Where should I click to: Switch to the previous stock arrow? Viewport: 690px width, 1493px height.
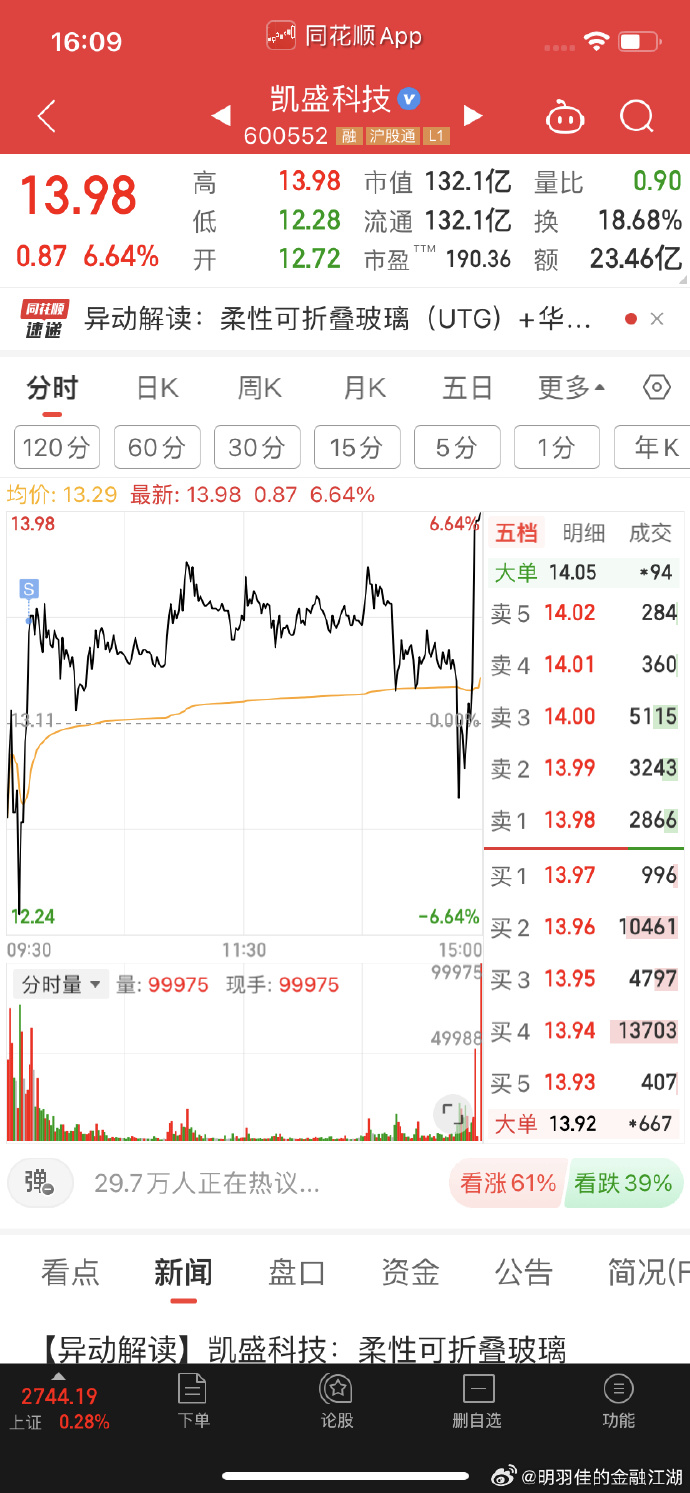pos(221,116)
